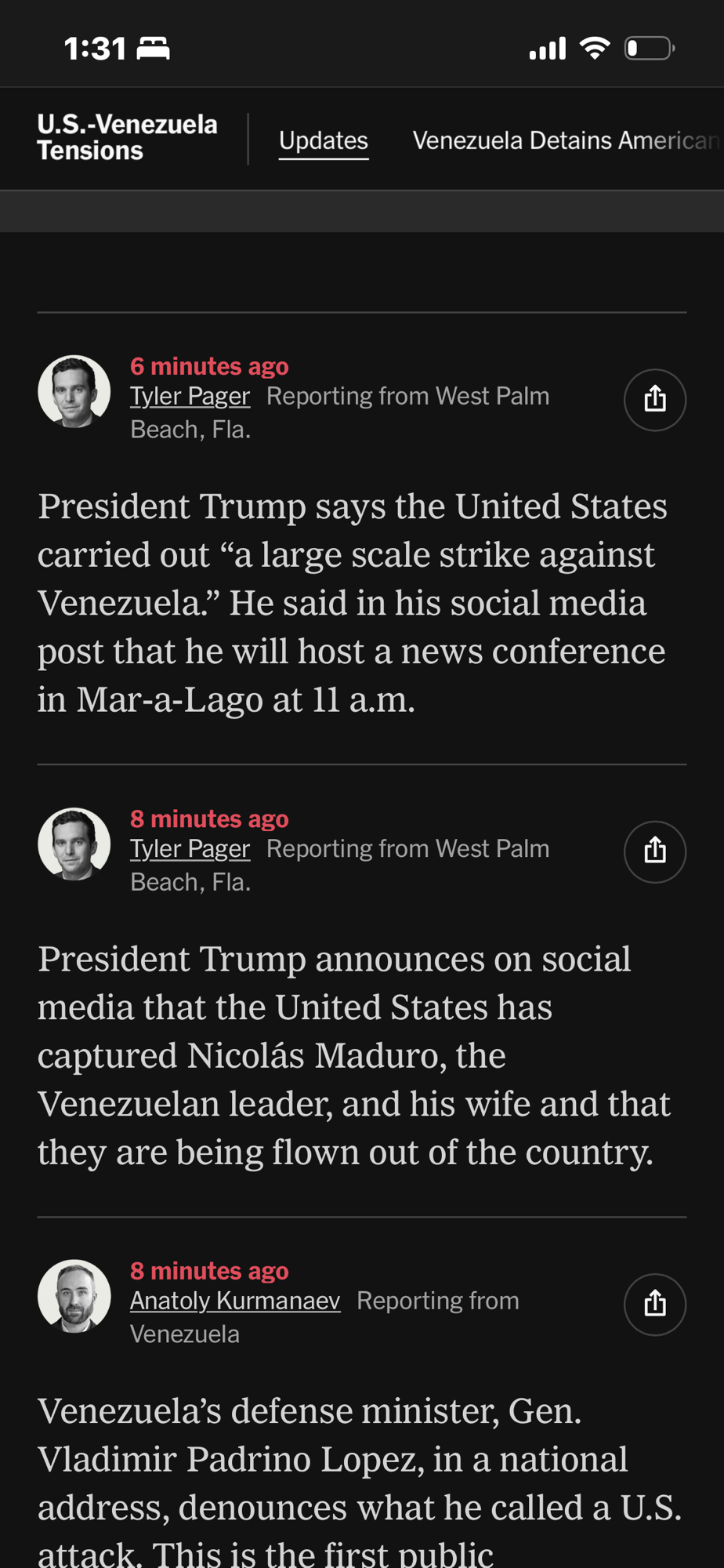Viewport: 724px width, 1568px height.
Task: Open Venezuela Detains Americans tab
Action: 565,140
